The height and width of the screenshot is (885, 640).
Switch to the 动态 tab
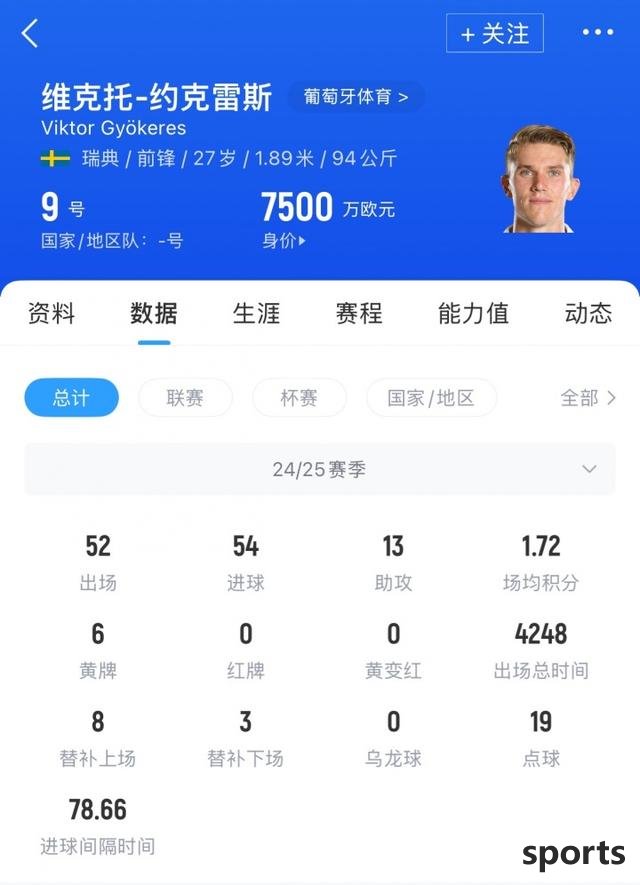(x=588, y=313)
